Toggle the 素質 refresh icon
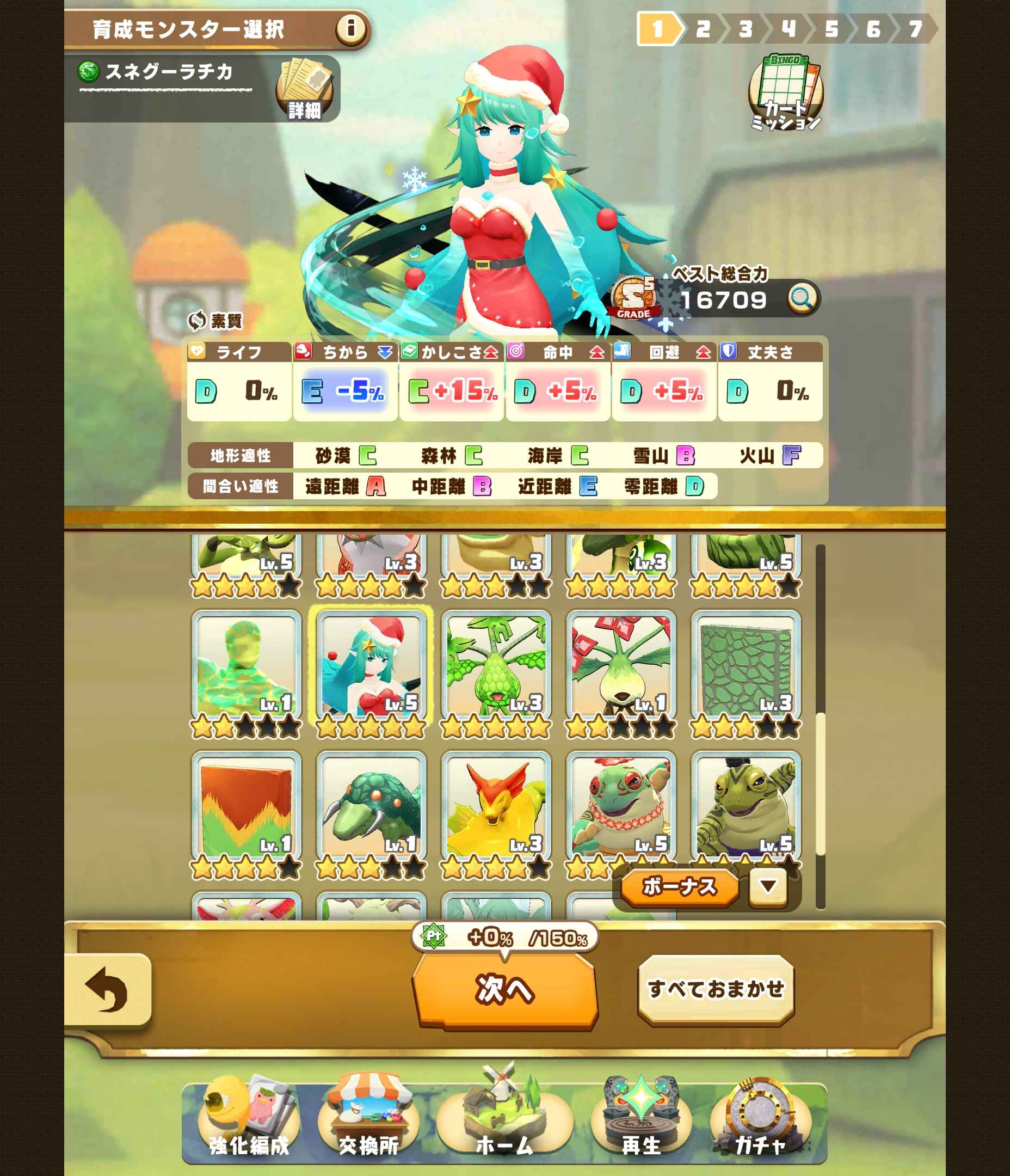 click(x=197, y=321)
